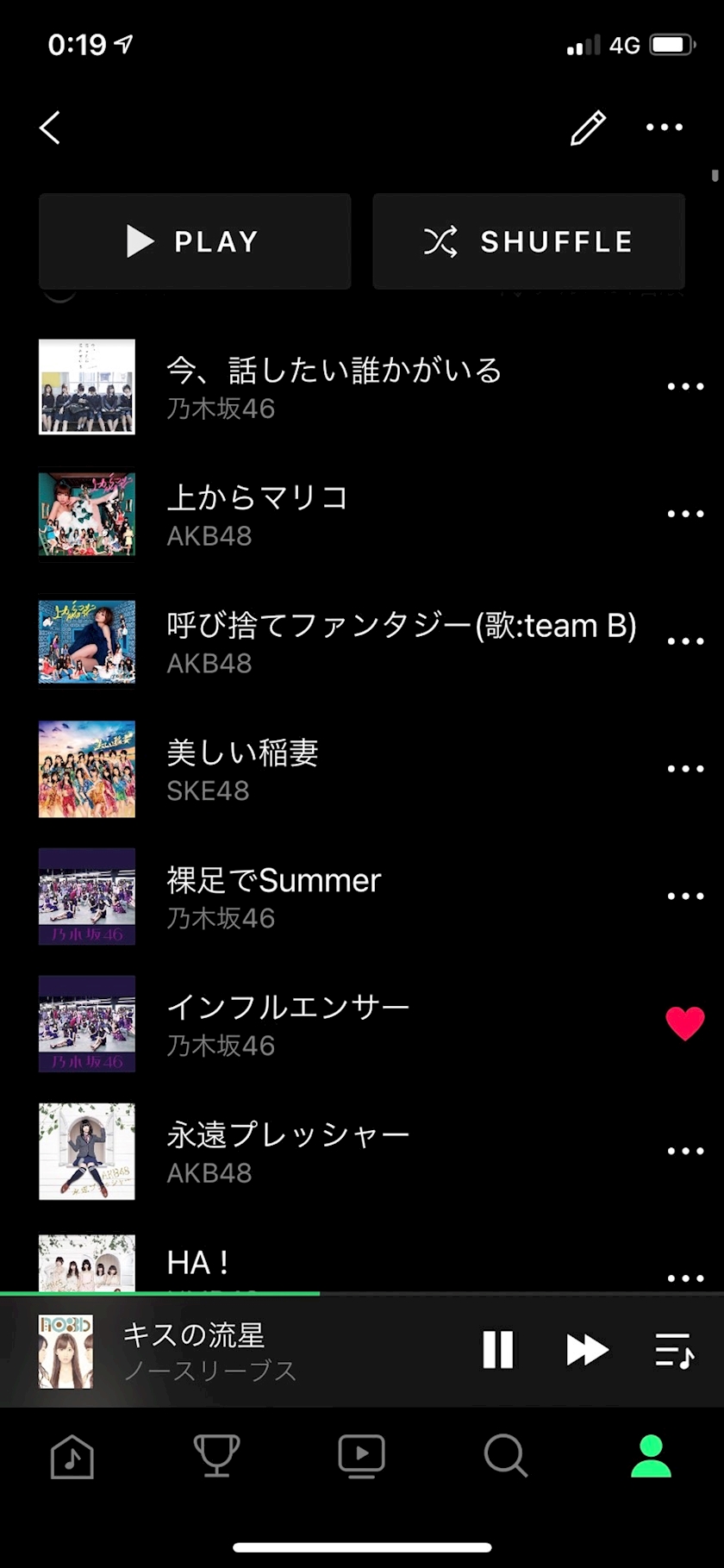Play 呼び捨てファンタジー by AKB48

(x=401, y=641)
